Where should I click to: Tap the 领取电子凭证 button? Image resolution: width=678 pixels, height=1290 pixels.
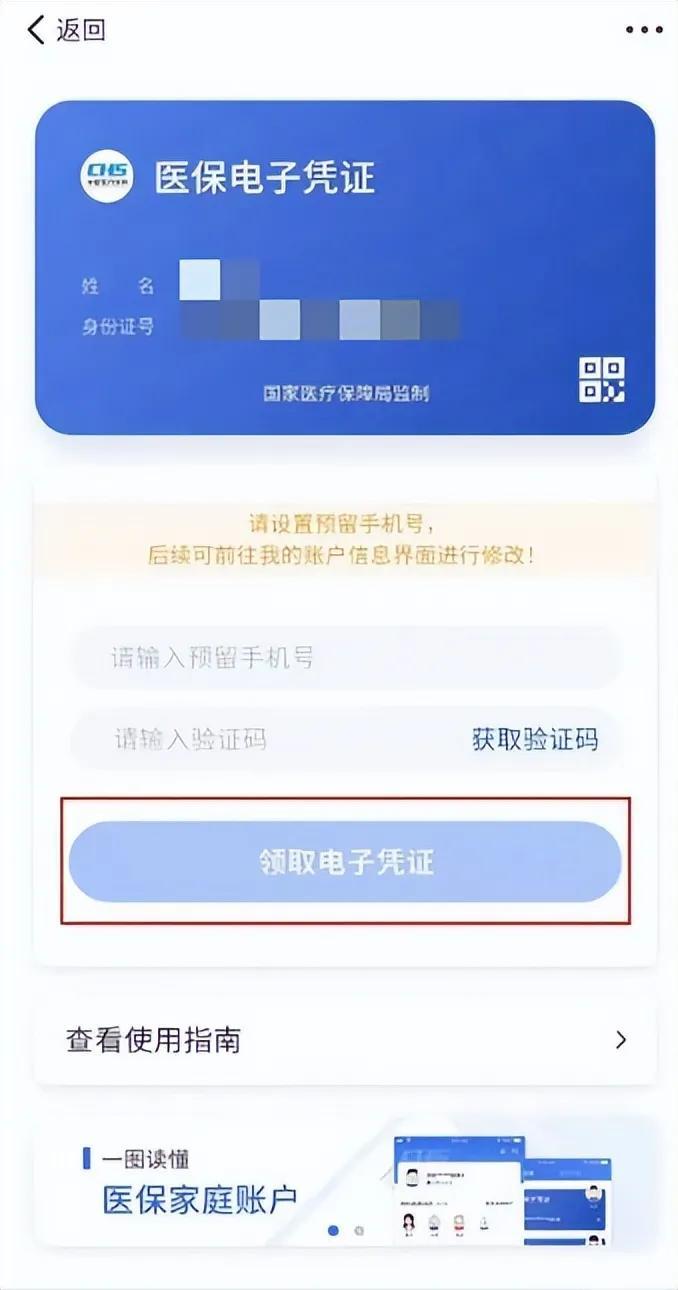click(345, 862)
